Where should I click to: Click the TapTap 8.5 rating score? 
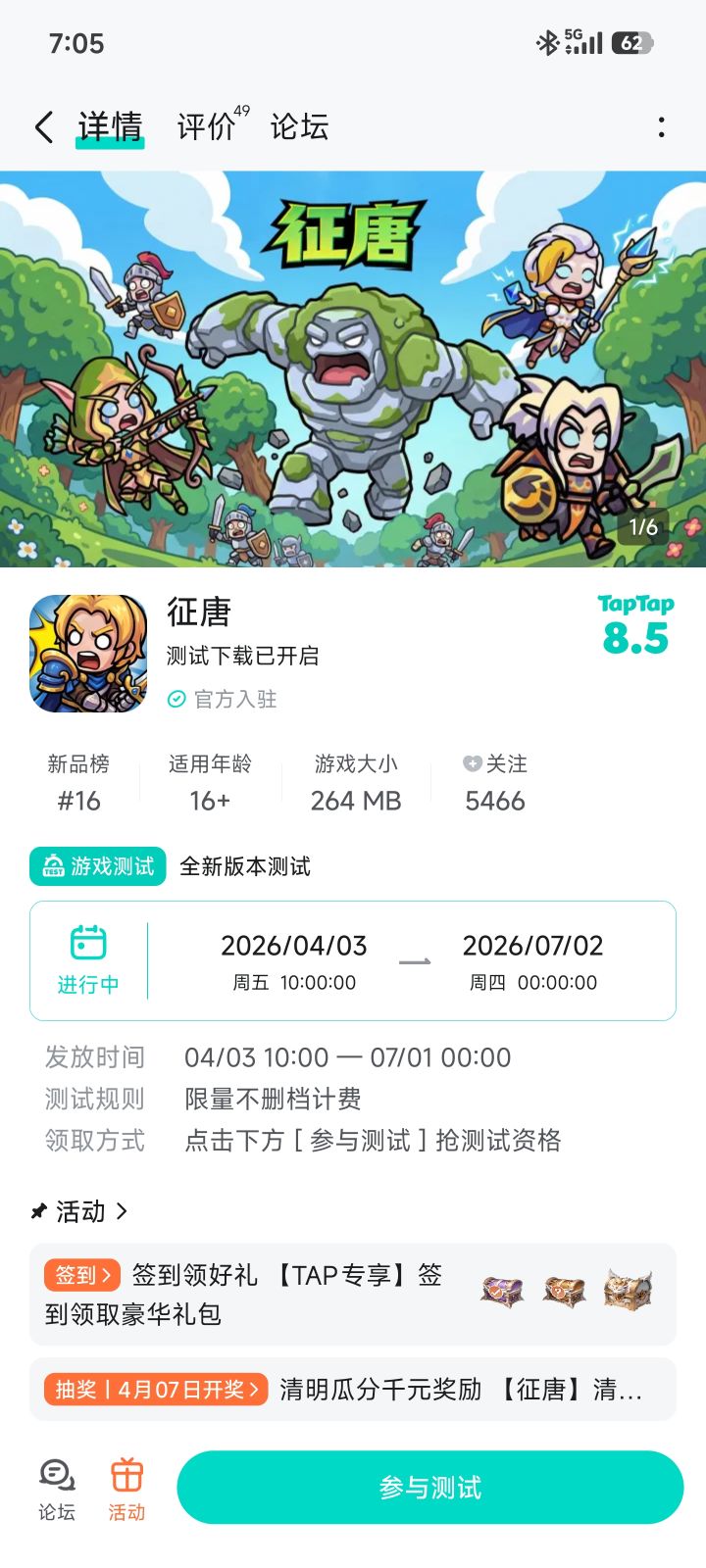[x=635, y=622]
